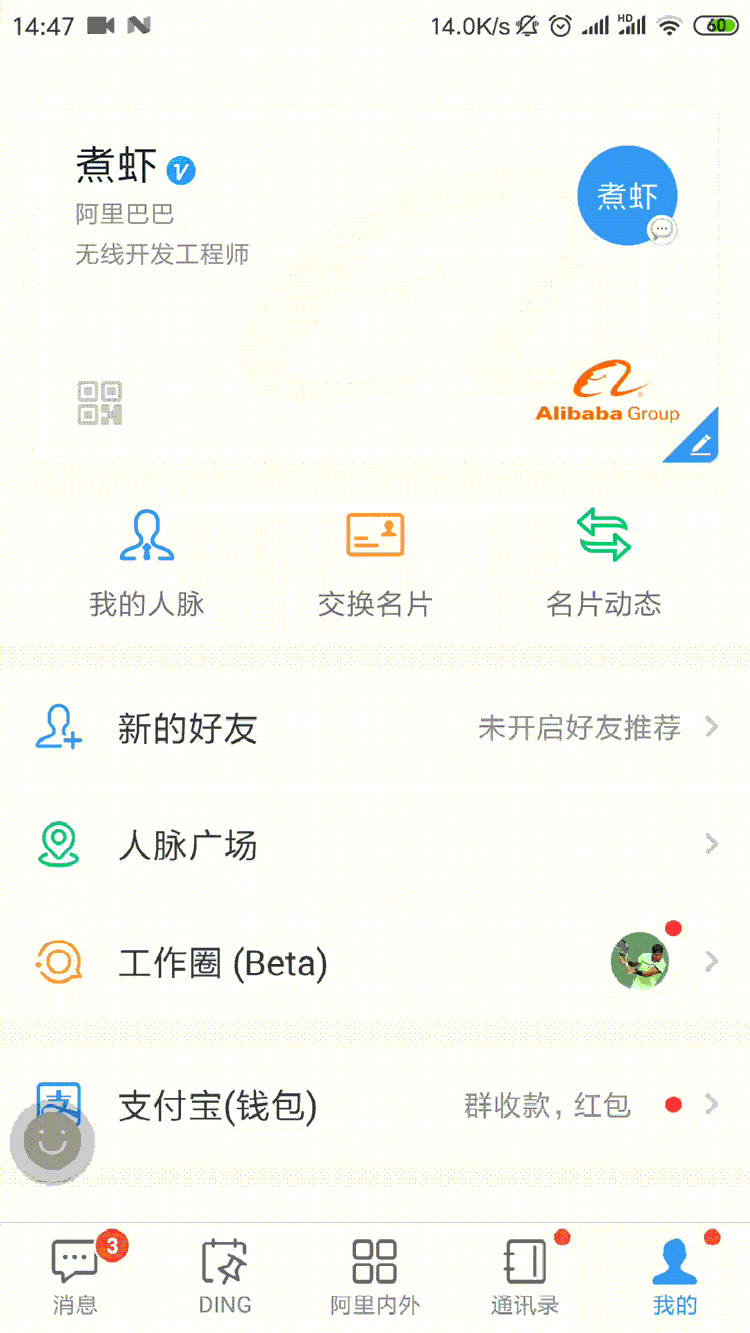Tap the 煮虾 profile avatar
This screenshot has width=750, height=1333.
[x=627, y=195]
